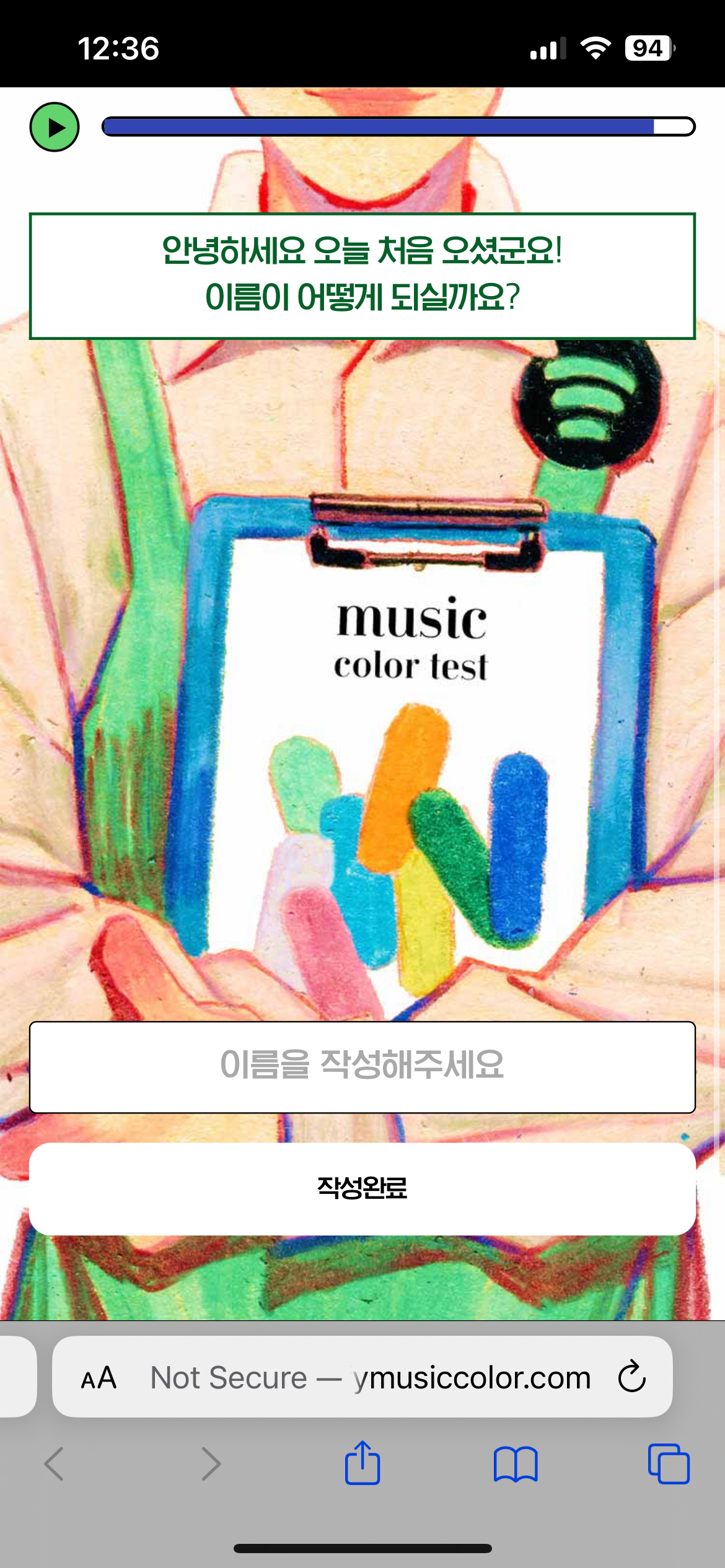Image resolution: width=725 pixels, height=1568 pixels.
Task: Submit the name with the 작성완료 button
Action: pyautogui.click(x=362, y=1189)
